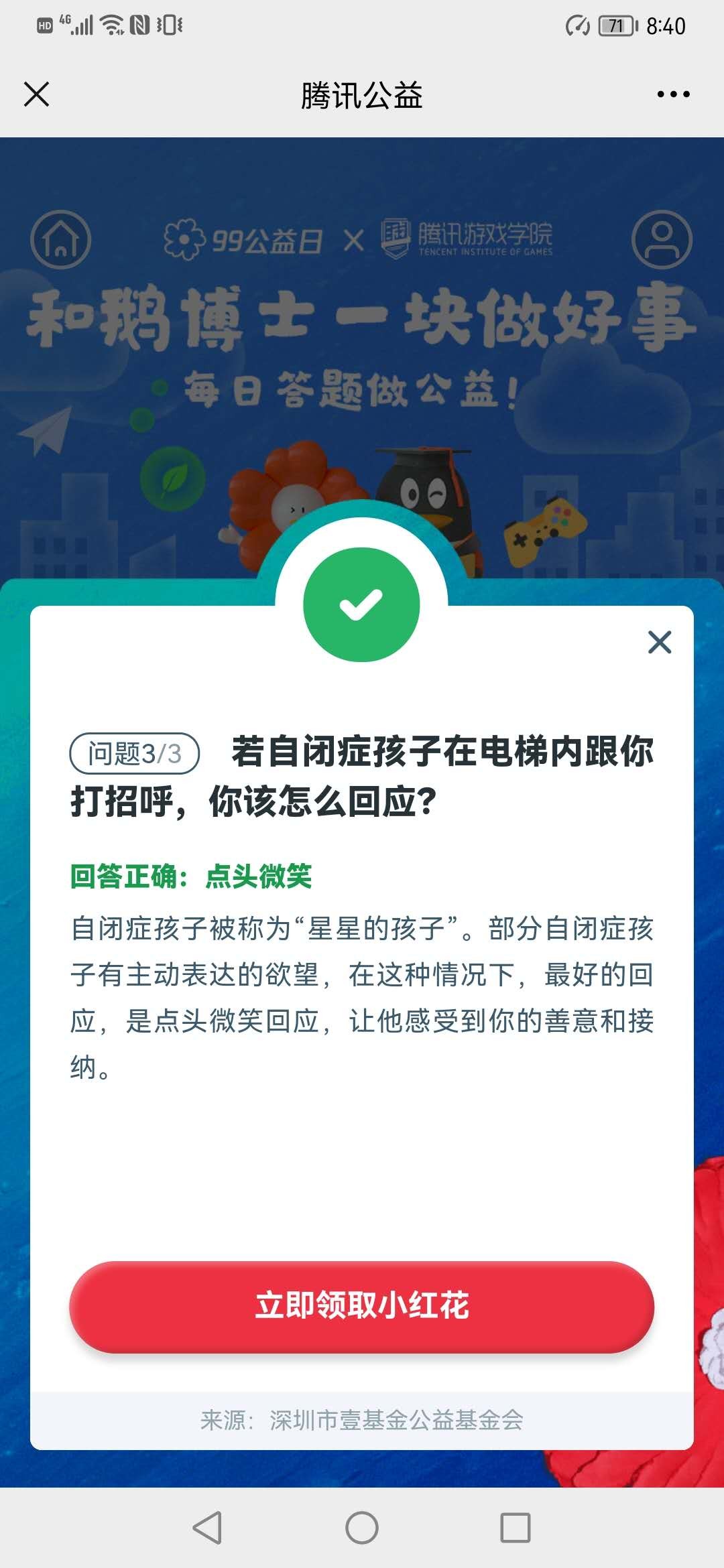Open the three-dot overflow menu
Screen dimensions: 724x1568
(673, 94)
